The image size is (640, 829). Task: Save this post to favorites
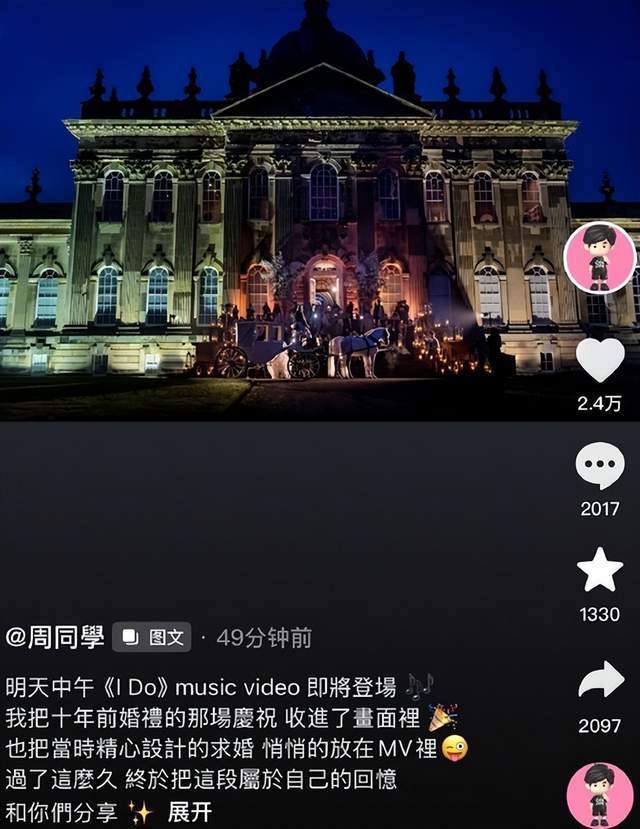[600, 570]
